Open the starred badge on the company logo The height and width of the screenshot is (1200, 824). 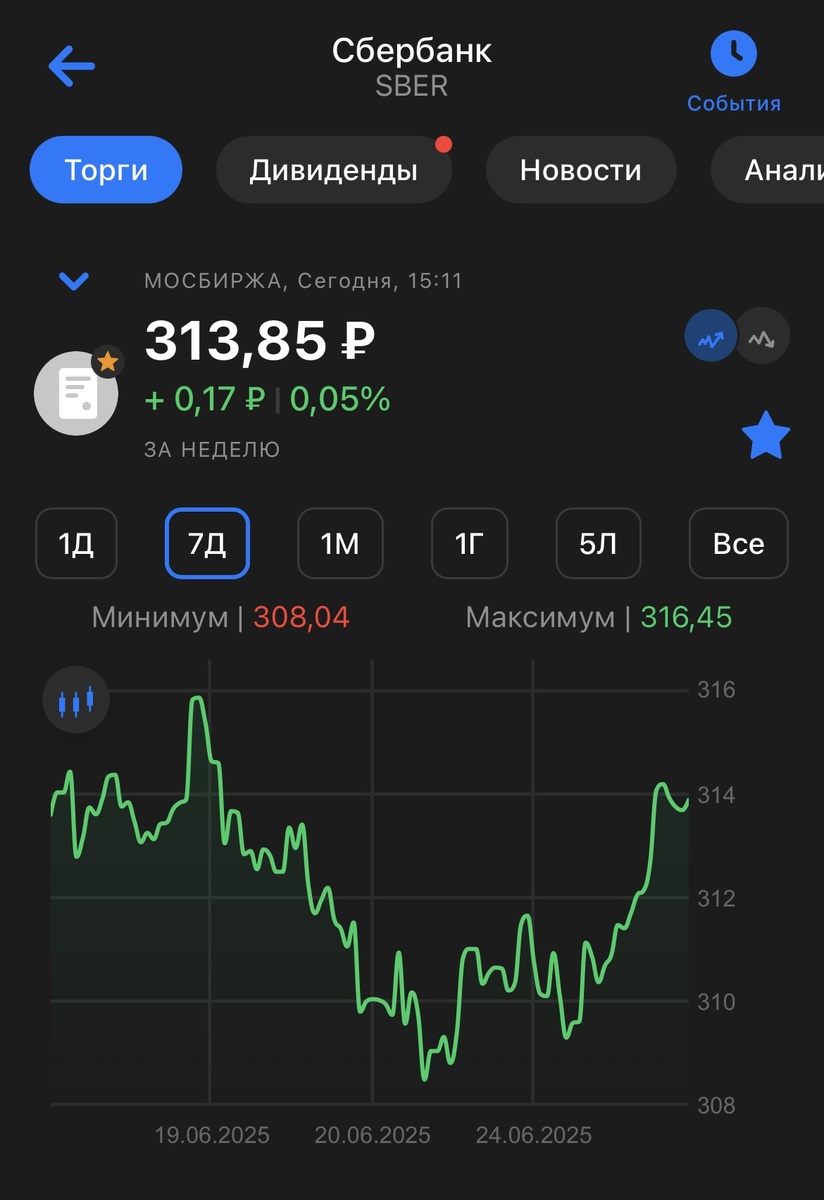click(107, 361)
